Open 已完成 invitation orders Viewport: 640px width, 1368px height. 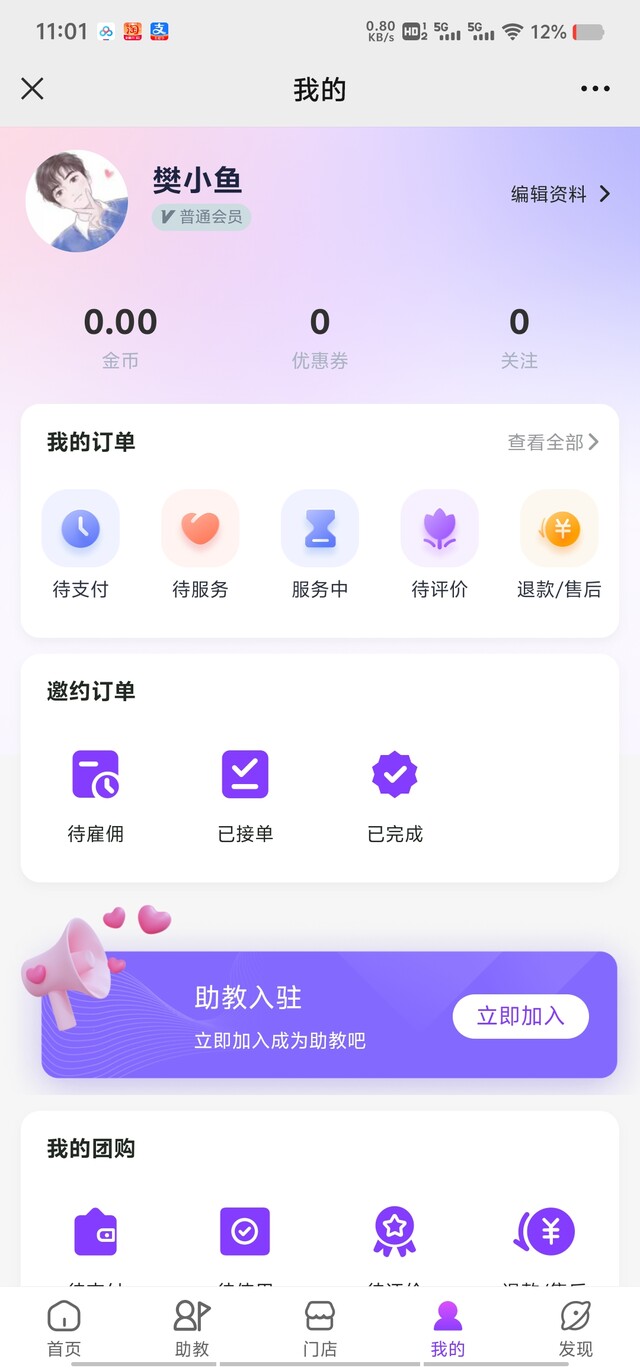tap(395, 796)
